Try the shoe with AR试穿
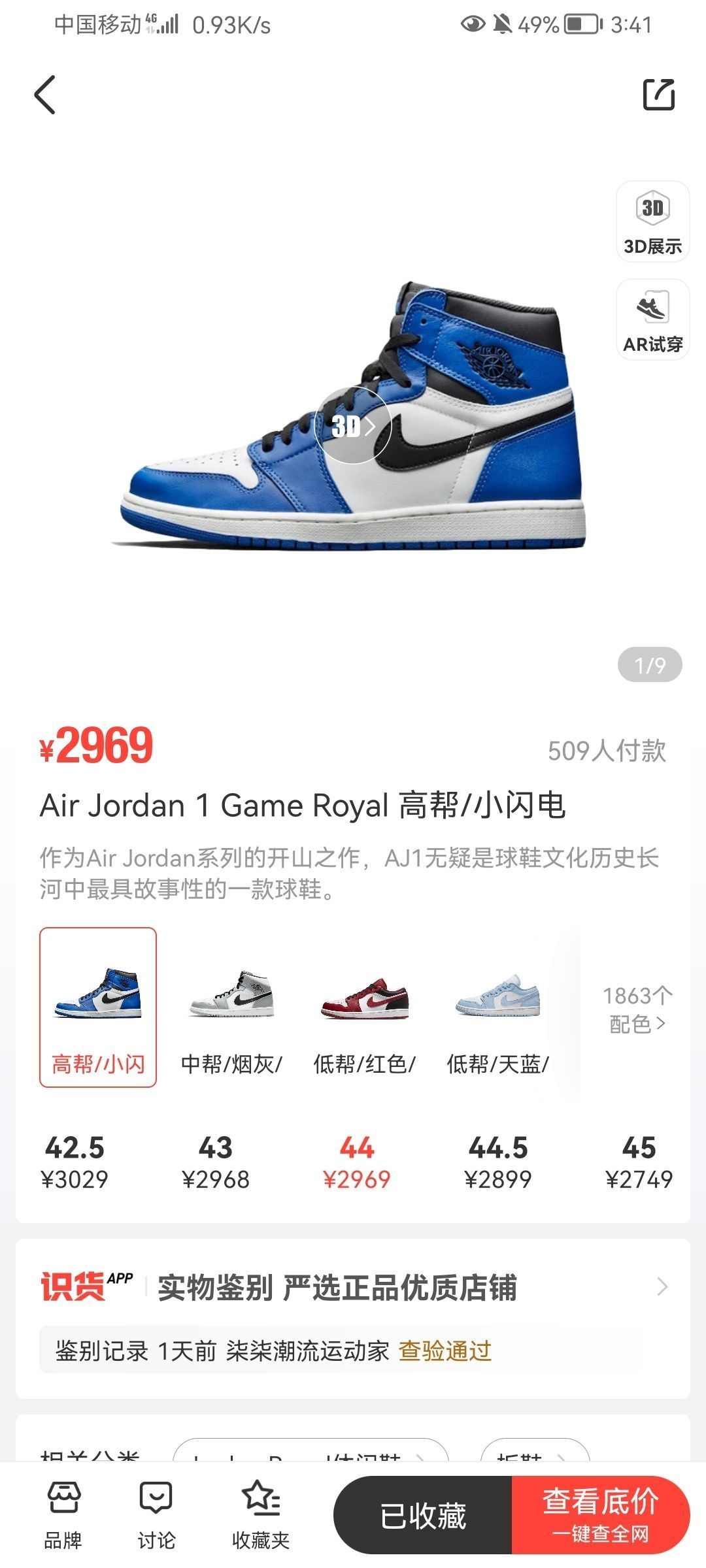Screen dimensions: 706x1568 pos(652,320)
